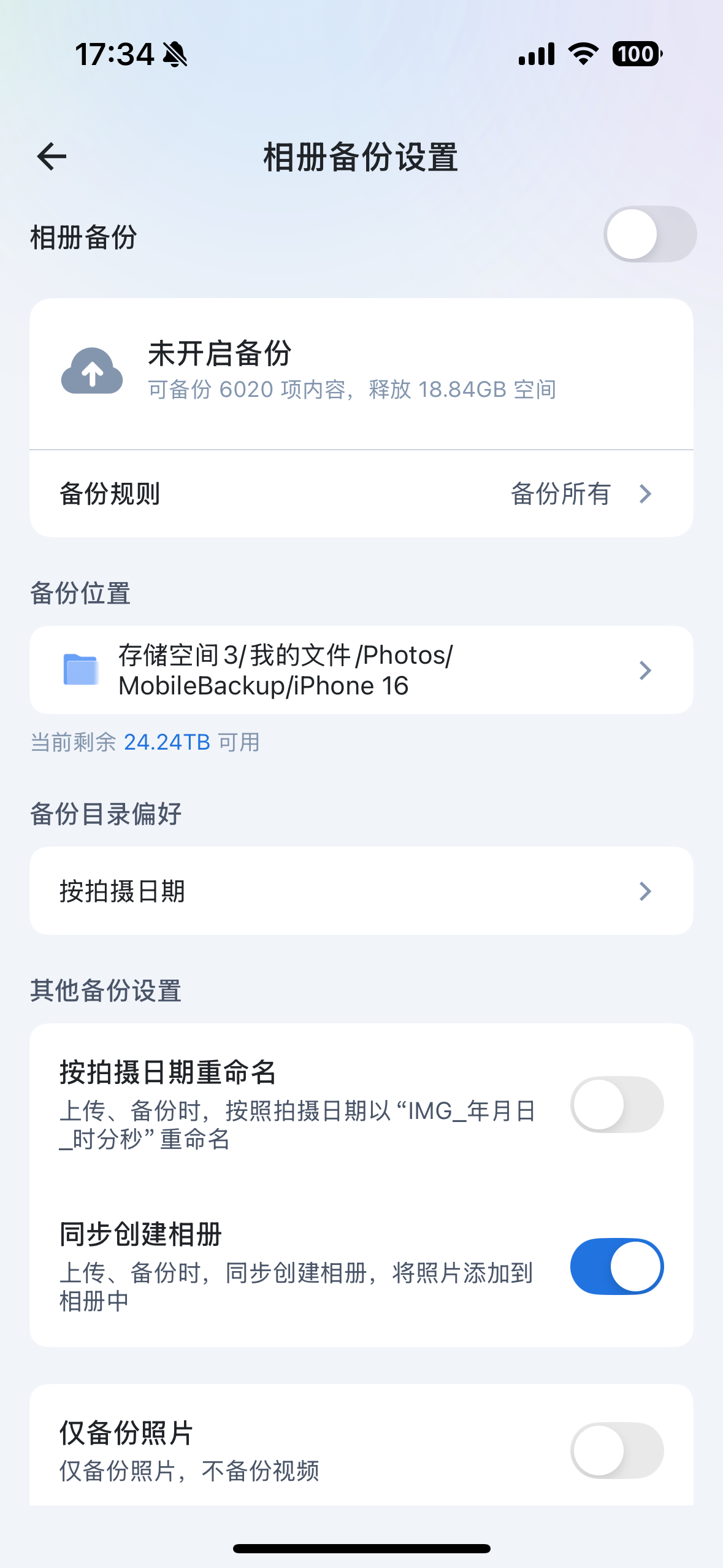Enable the 相册备份 switch
This screenshot has height=1568, width=723.
point(649,234)
